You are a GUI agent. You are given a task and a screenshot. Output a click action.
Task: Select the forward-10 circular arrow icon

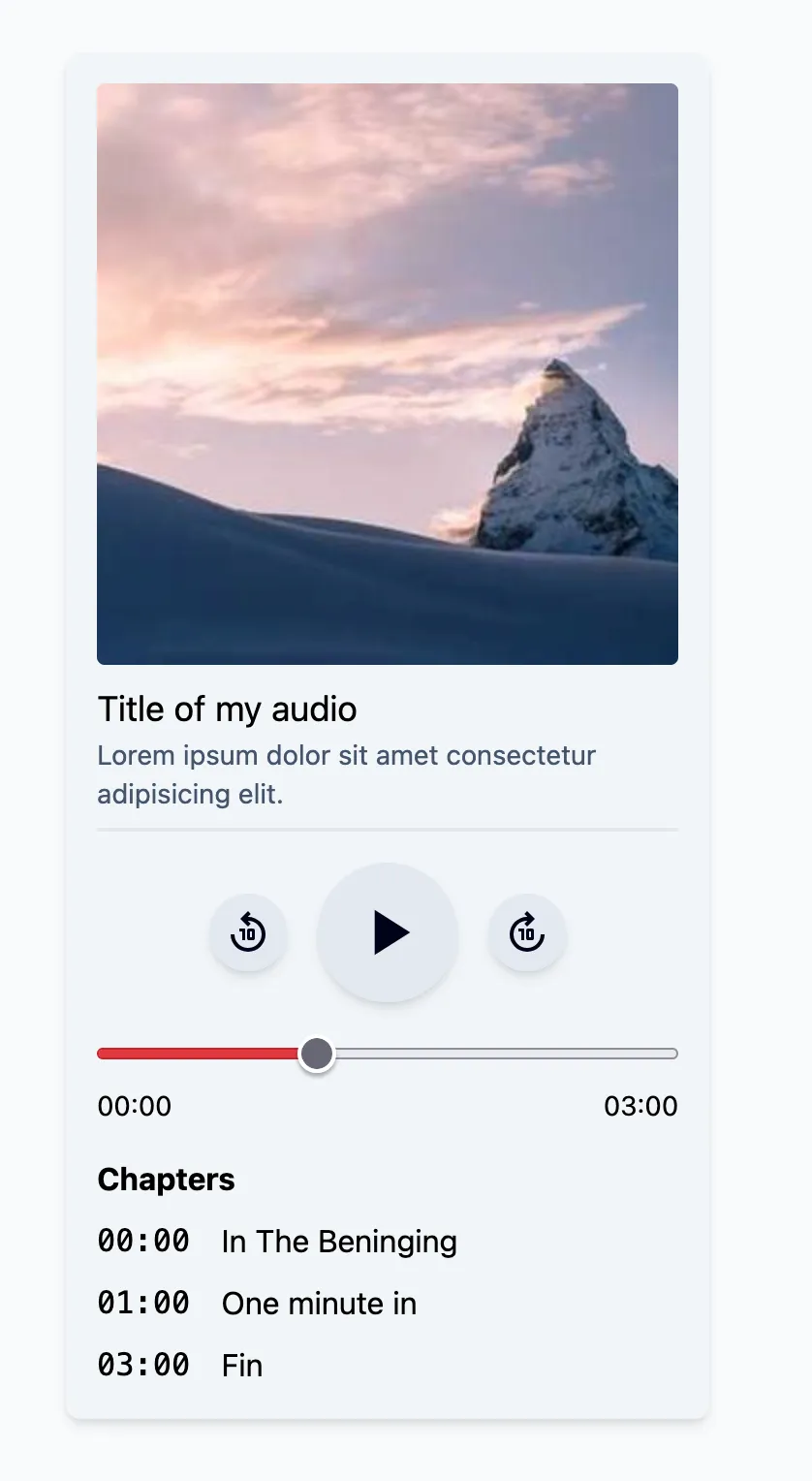tap(526, 933)
